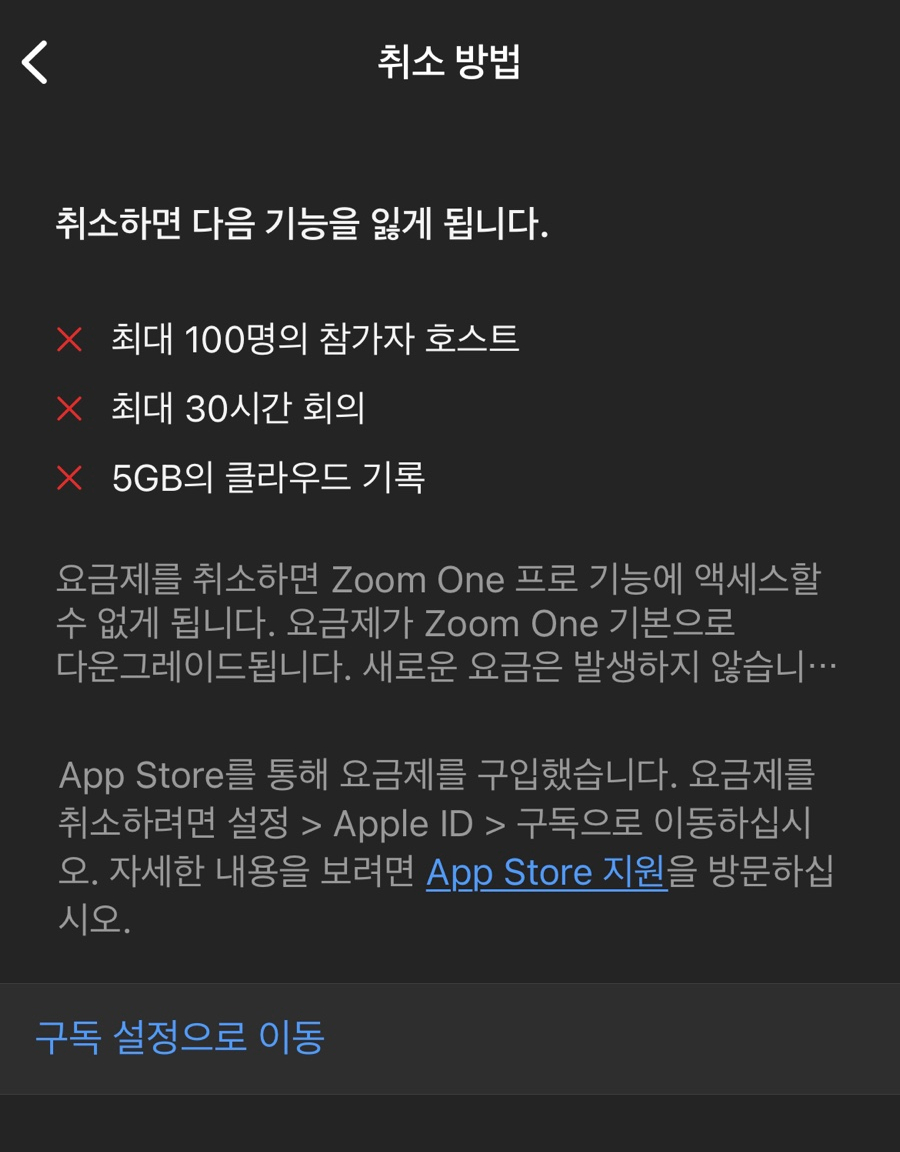The height and width of the screenshot is (1152, 900).
Task: Tap 구독 설정으로 이동
Action: pos(180,1038)
